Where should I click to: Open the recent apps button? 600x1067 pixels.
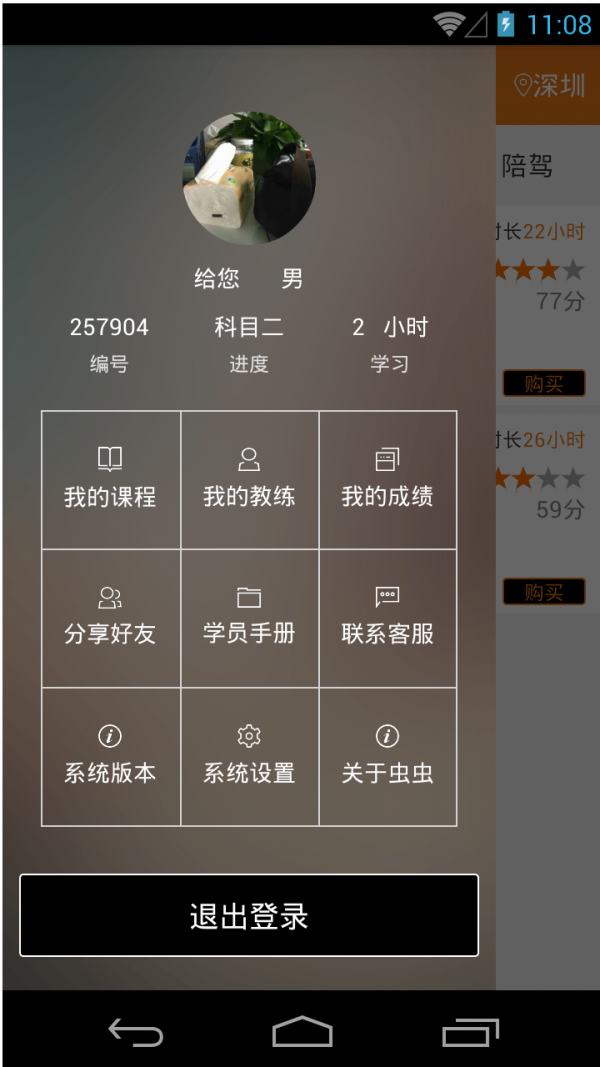pos(469,1031)
